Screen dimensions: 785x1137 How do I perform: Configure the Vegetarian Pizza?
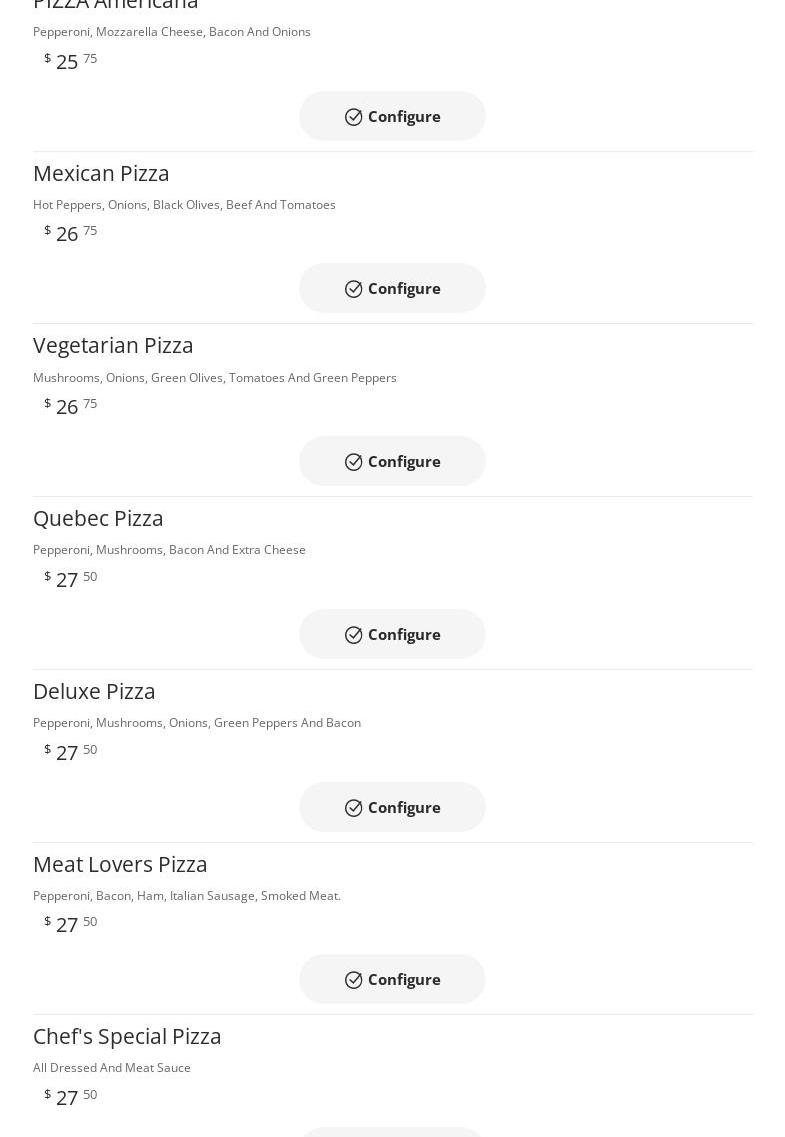pyautogui.click(x=392, y=461)
